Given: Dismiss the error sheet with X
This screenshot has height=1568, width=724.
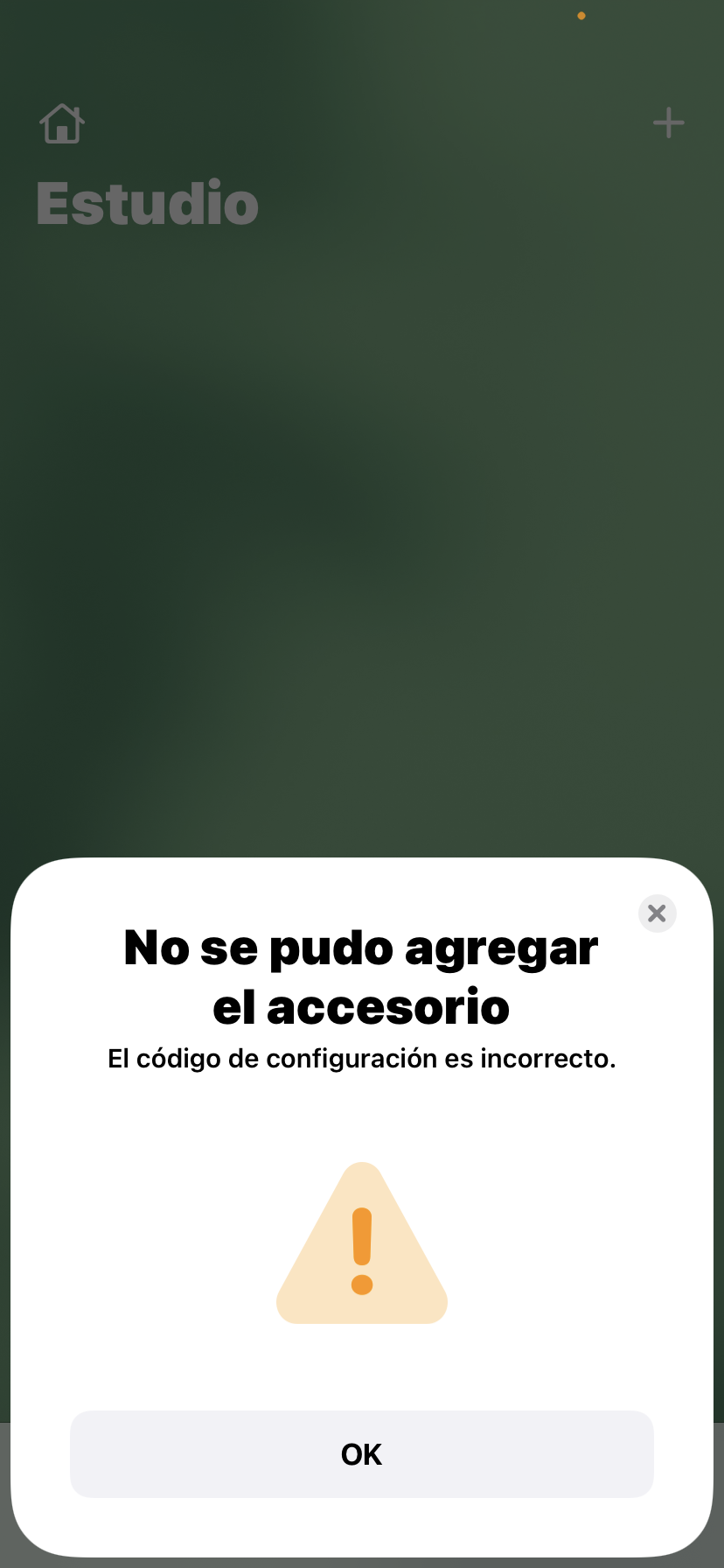Looking at the screenshot, I should (657, 913).
